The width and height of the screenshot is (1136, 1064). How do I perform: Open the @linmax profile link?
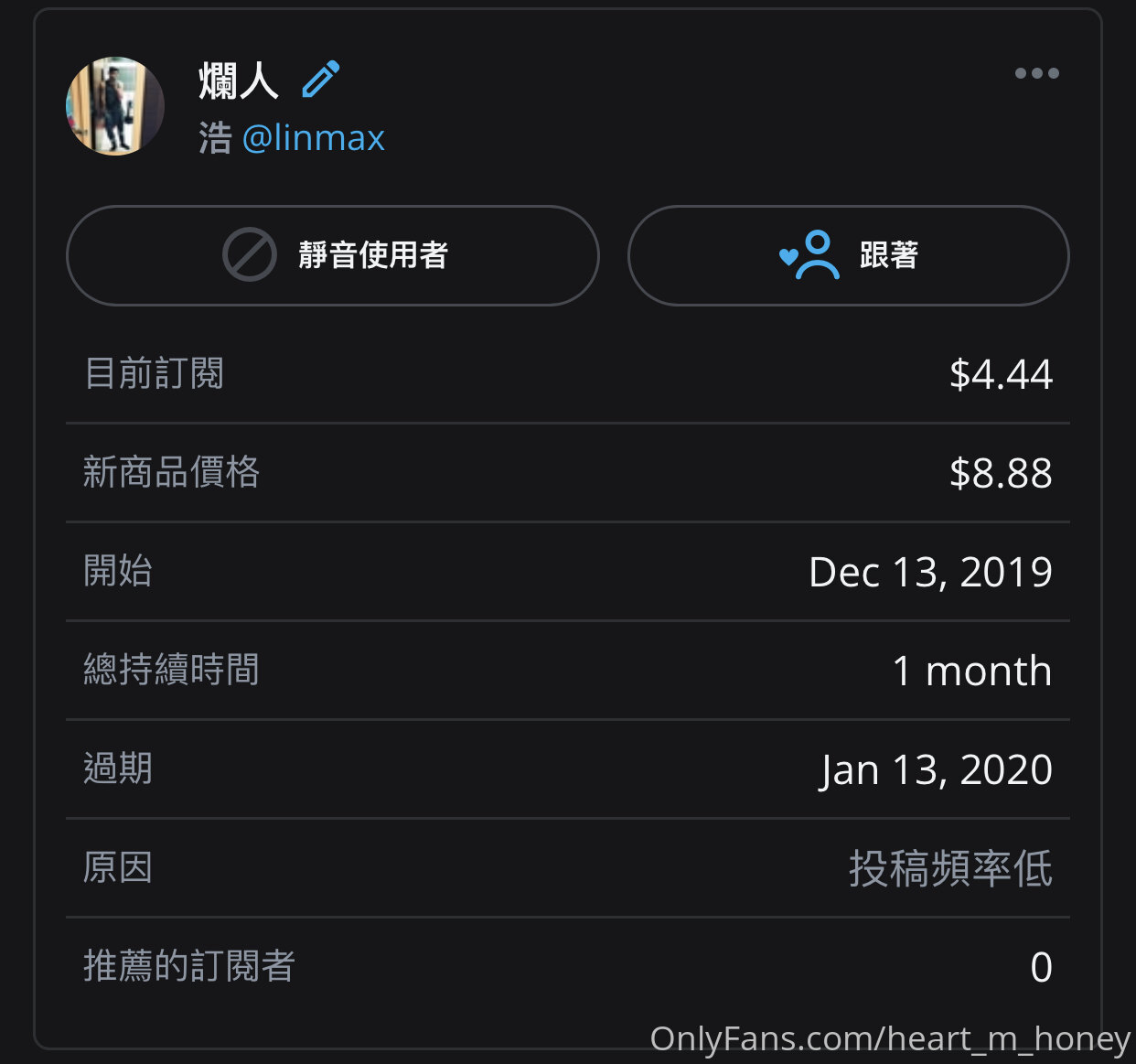313,138
